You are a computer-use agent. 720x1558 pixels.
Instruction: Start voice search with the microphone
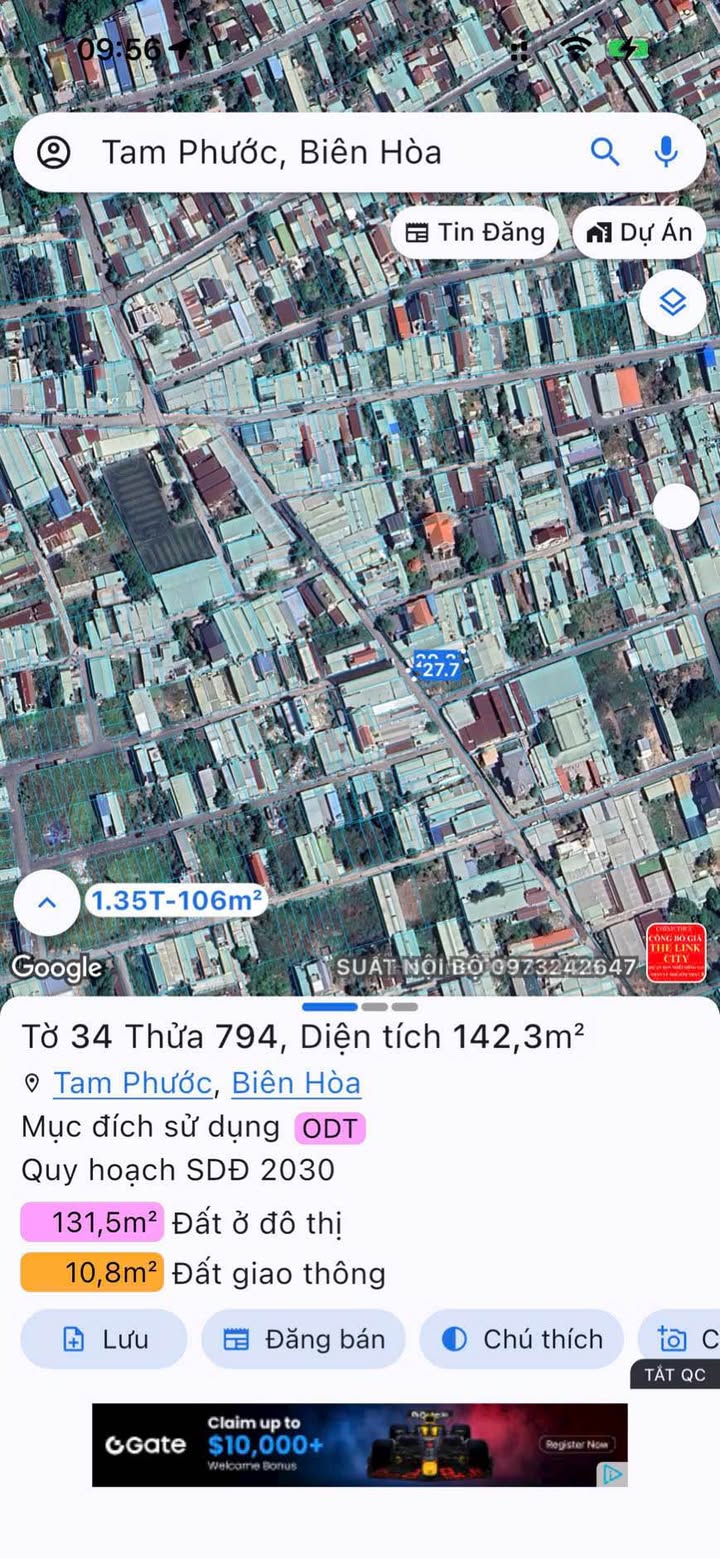pos(666,152)
